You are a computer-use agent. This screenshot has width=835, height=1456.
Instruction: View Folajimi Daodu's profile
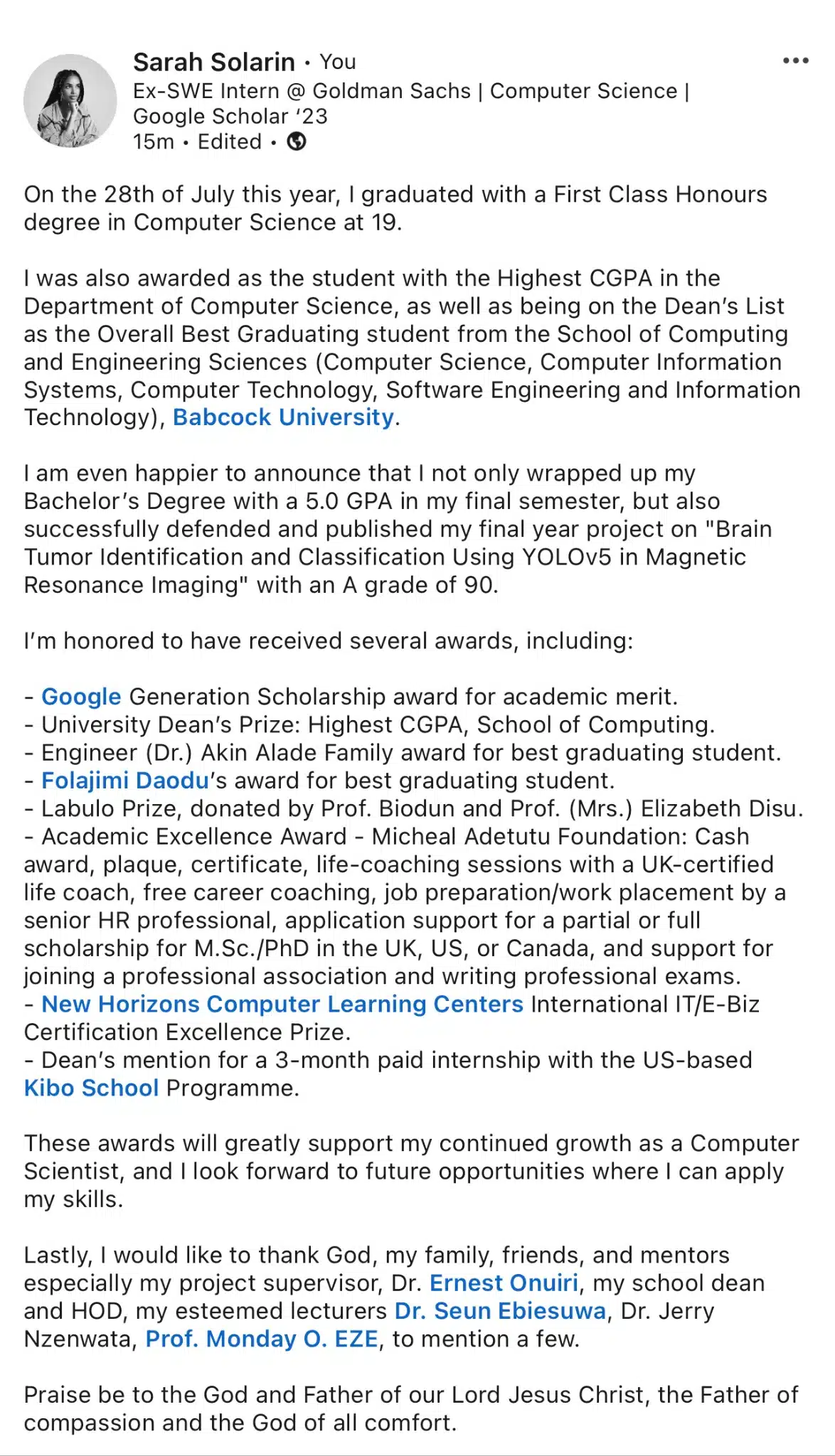(x=124, y=781)
